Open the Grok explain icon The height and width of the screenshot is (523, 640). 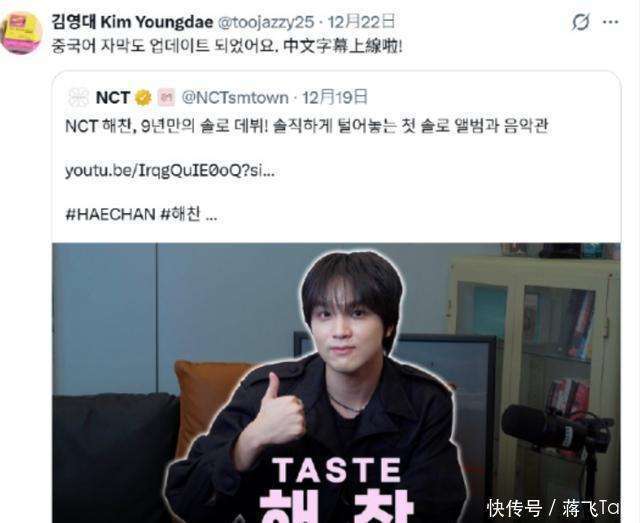(x=581, y=21)
